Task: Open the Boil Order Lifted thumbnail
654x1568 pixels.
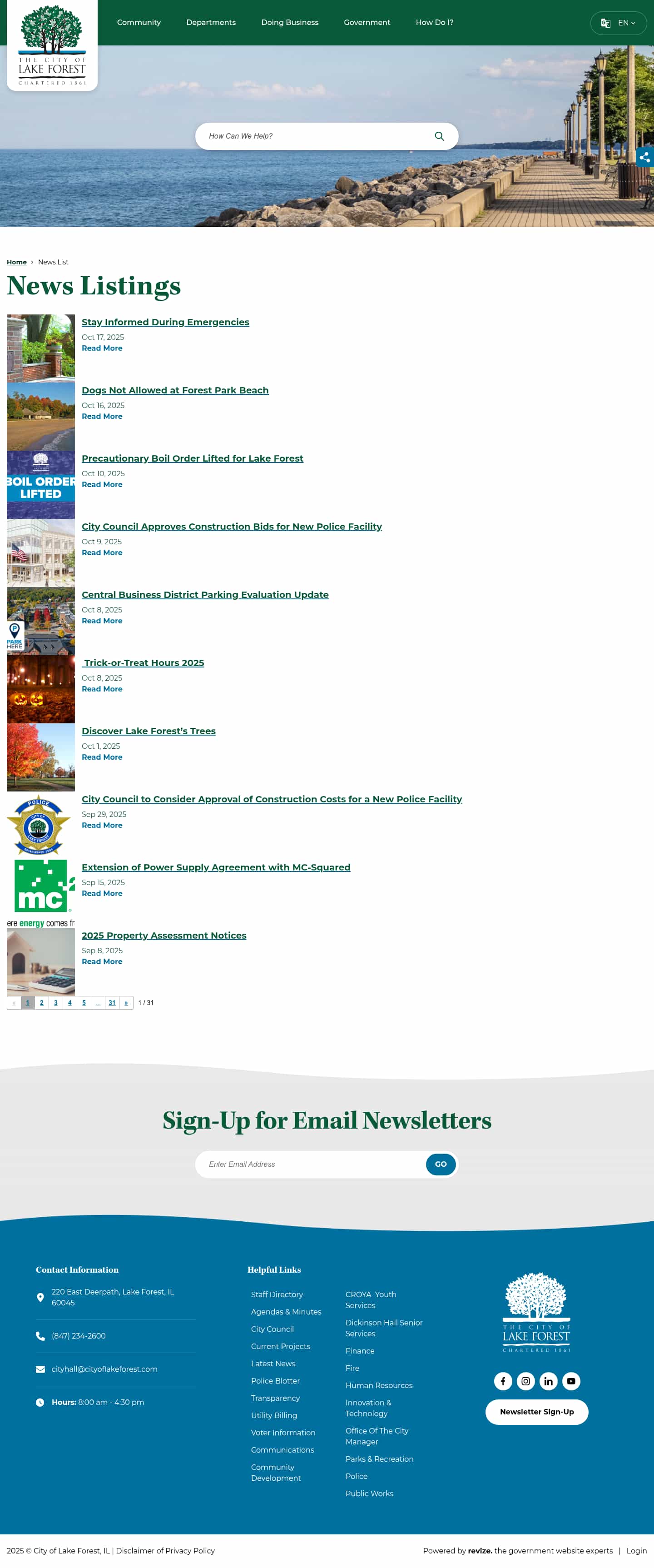Action: point(41,485)
